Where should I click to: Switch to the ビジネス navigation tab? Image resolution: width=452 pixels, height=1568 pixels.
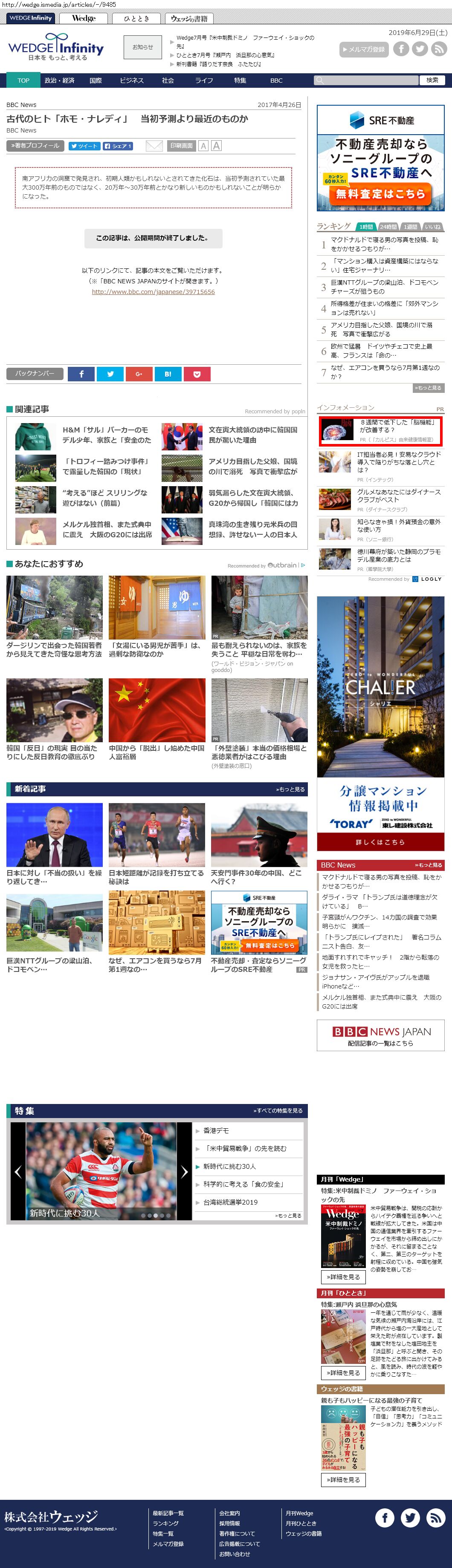(x=131, y=81)
